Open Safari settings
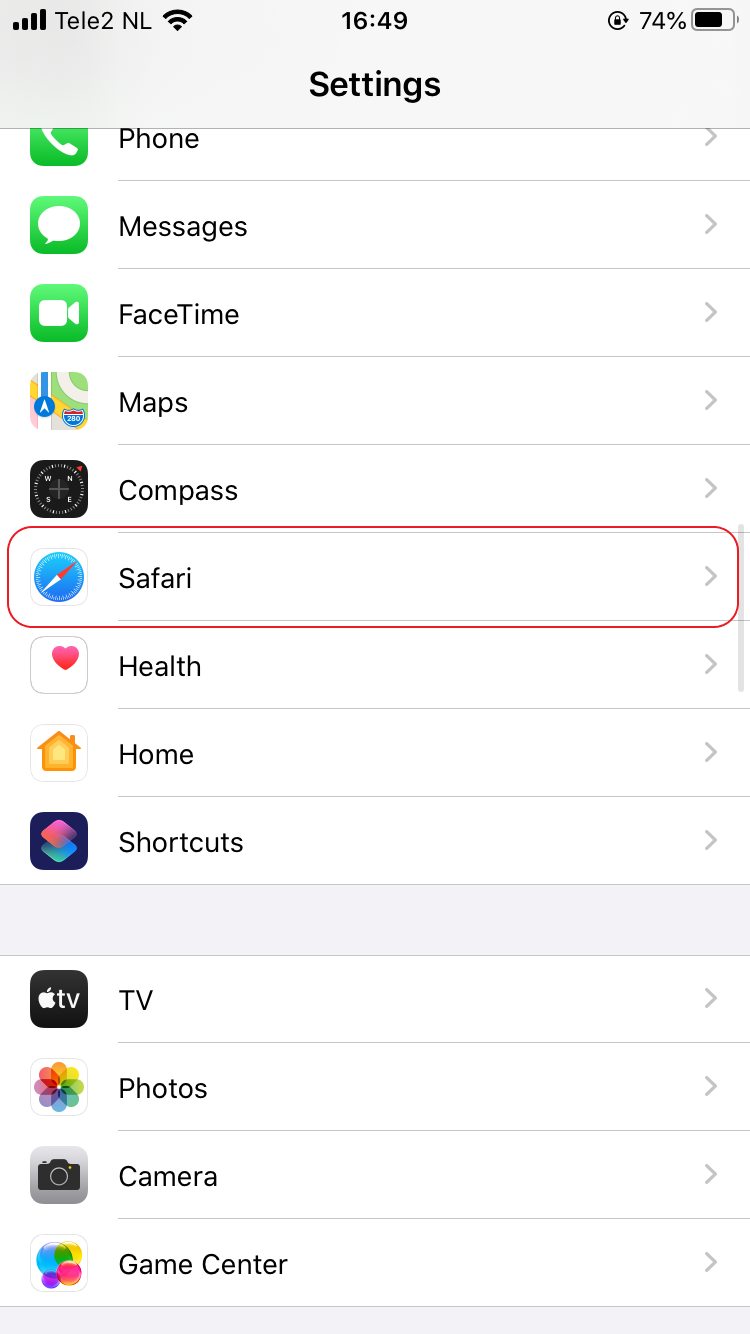 pyautogui.click(x=375, y=578)
